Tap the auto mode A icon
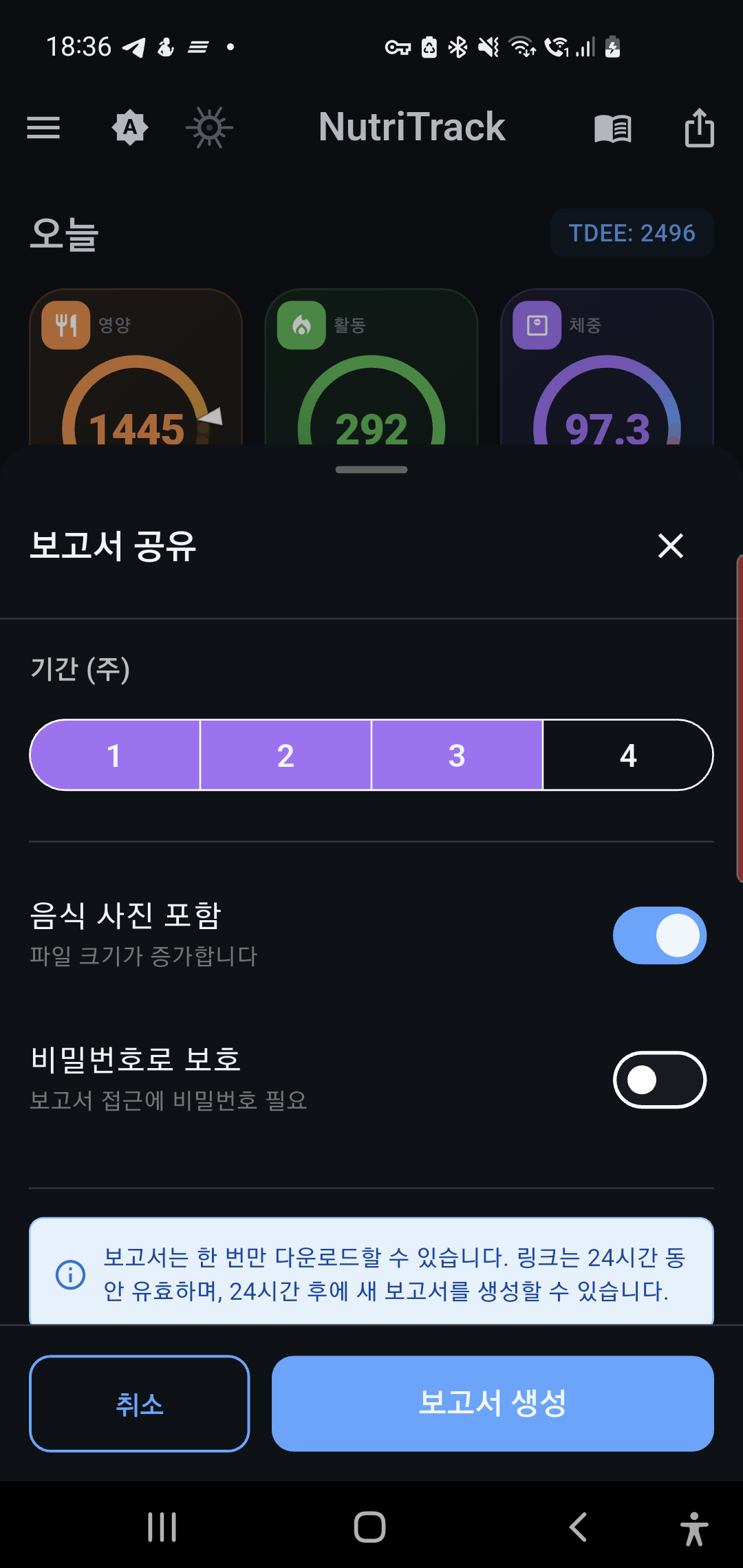Image resolution: width=743 pixels, height=1568 pixels. click(130, 128)
